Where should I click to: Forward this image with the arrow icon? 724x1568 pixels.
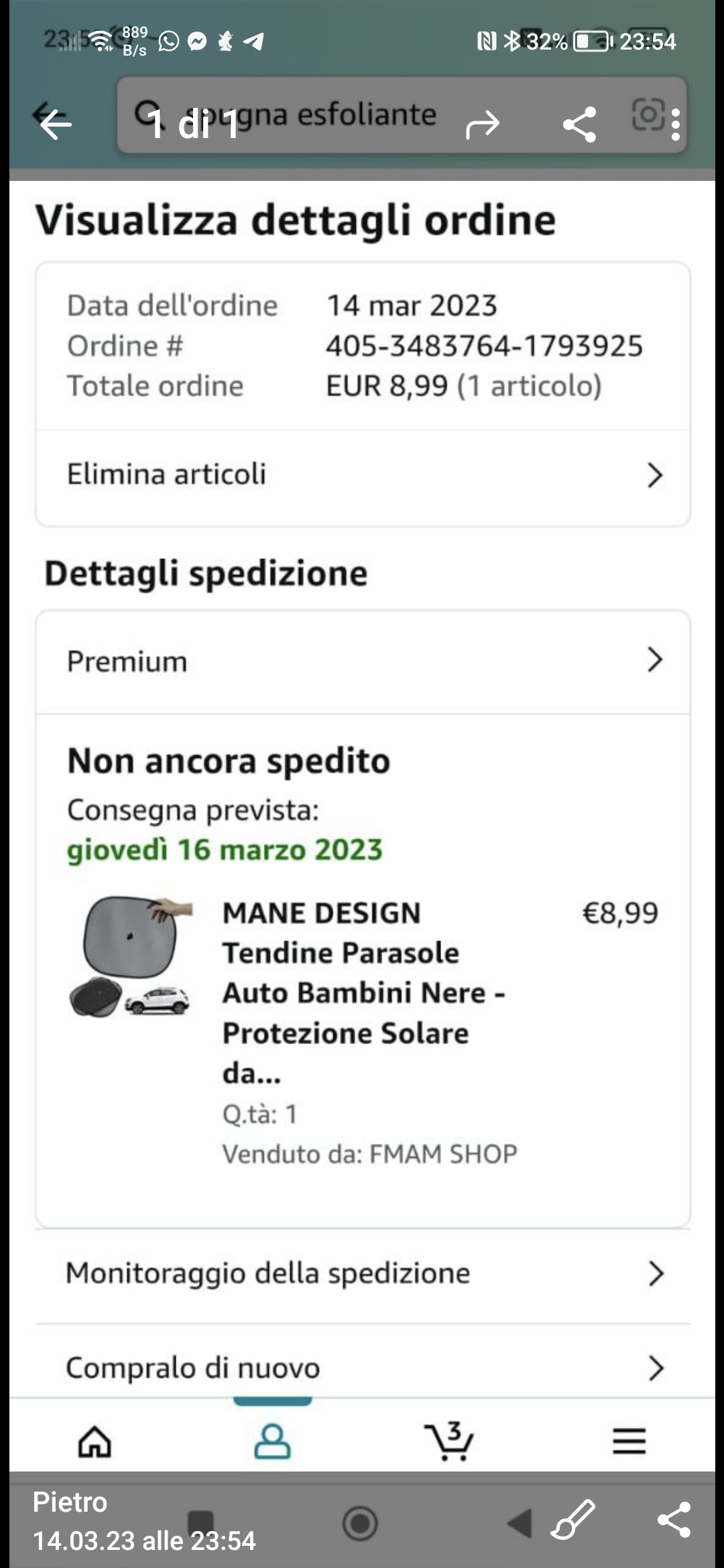click(483, 125)
